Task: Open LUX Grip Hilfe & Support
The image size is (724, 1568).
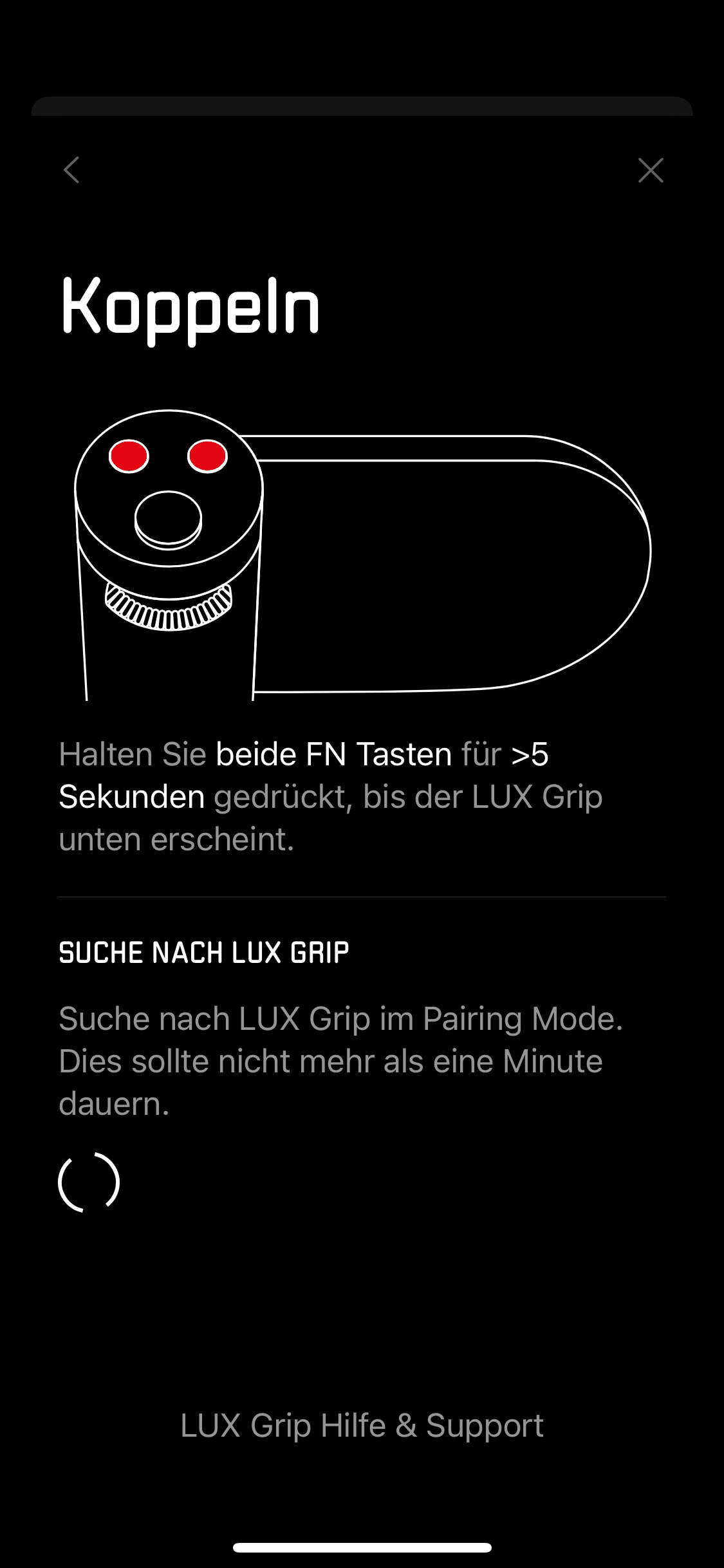Action: 362,1426
